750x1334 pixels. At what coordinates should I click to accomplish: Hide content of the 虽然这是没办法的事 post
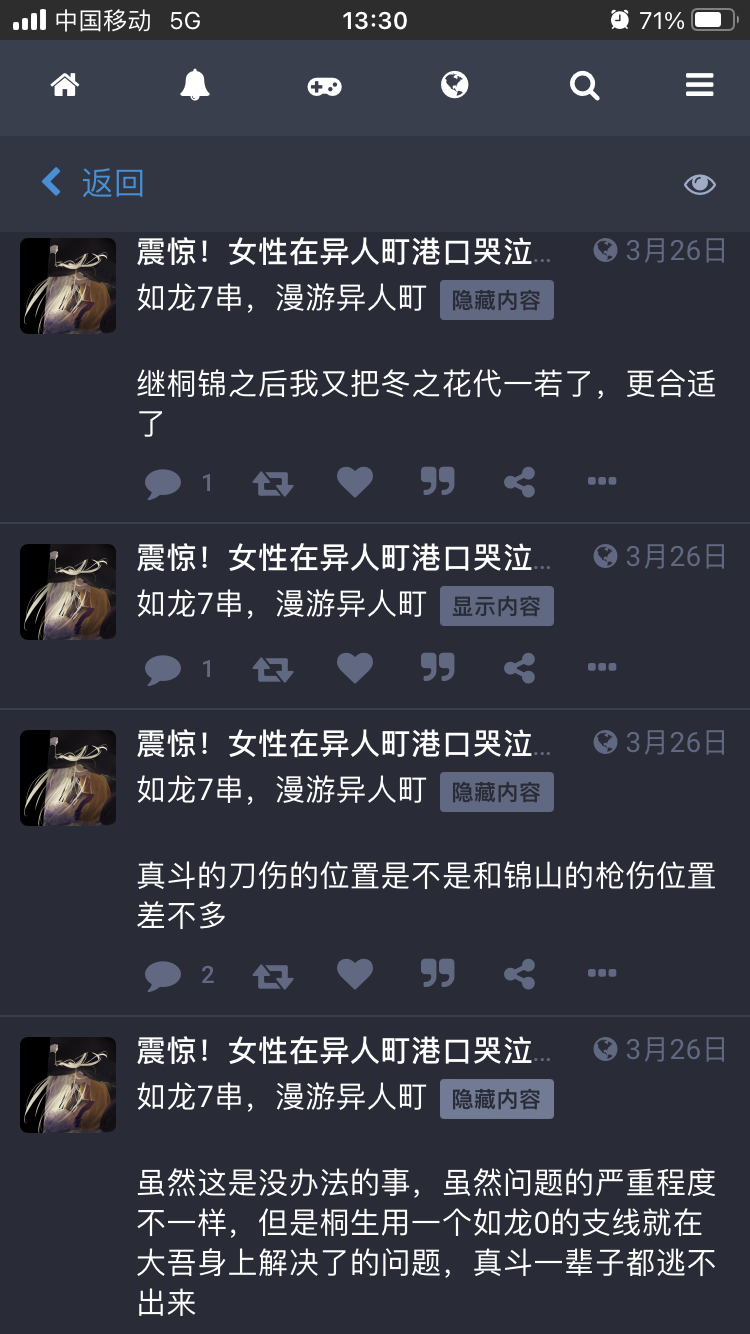point(496,1099)
